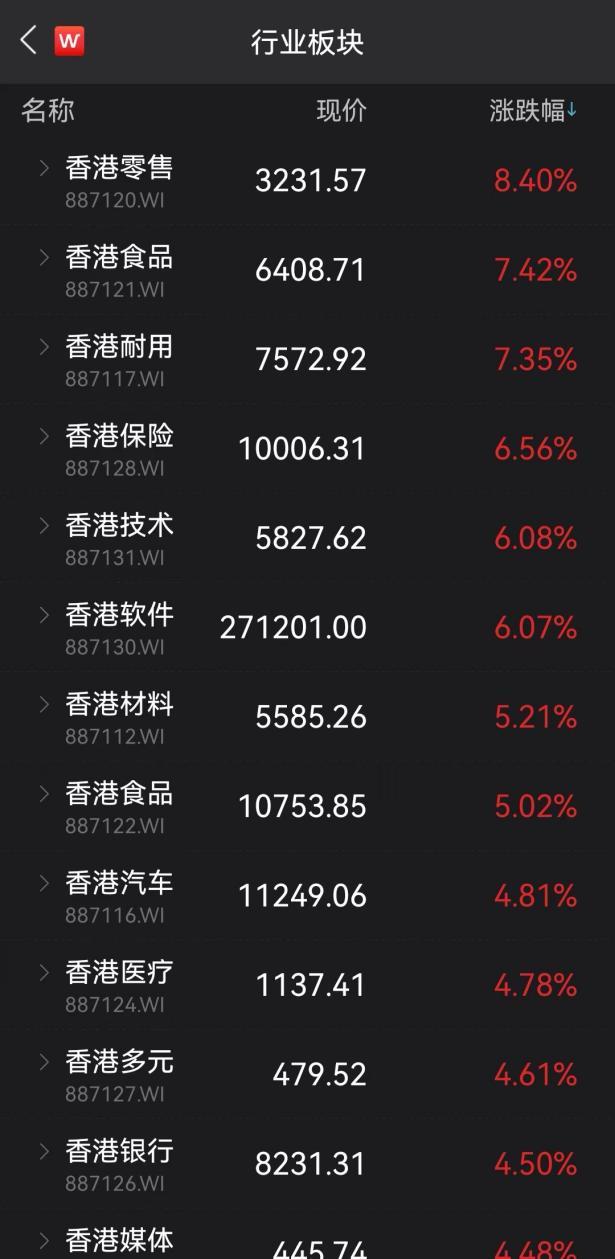Open the 香港医疗 sector row
Image resolution: width=615 pixels, height=1259 pixels.
307,985
